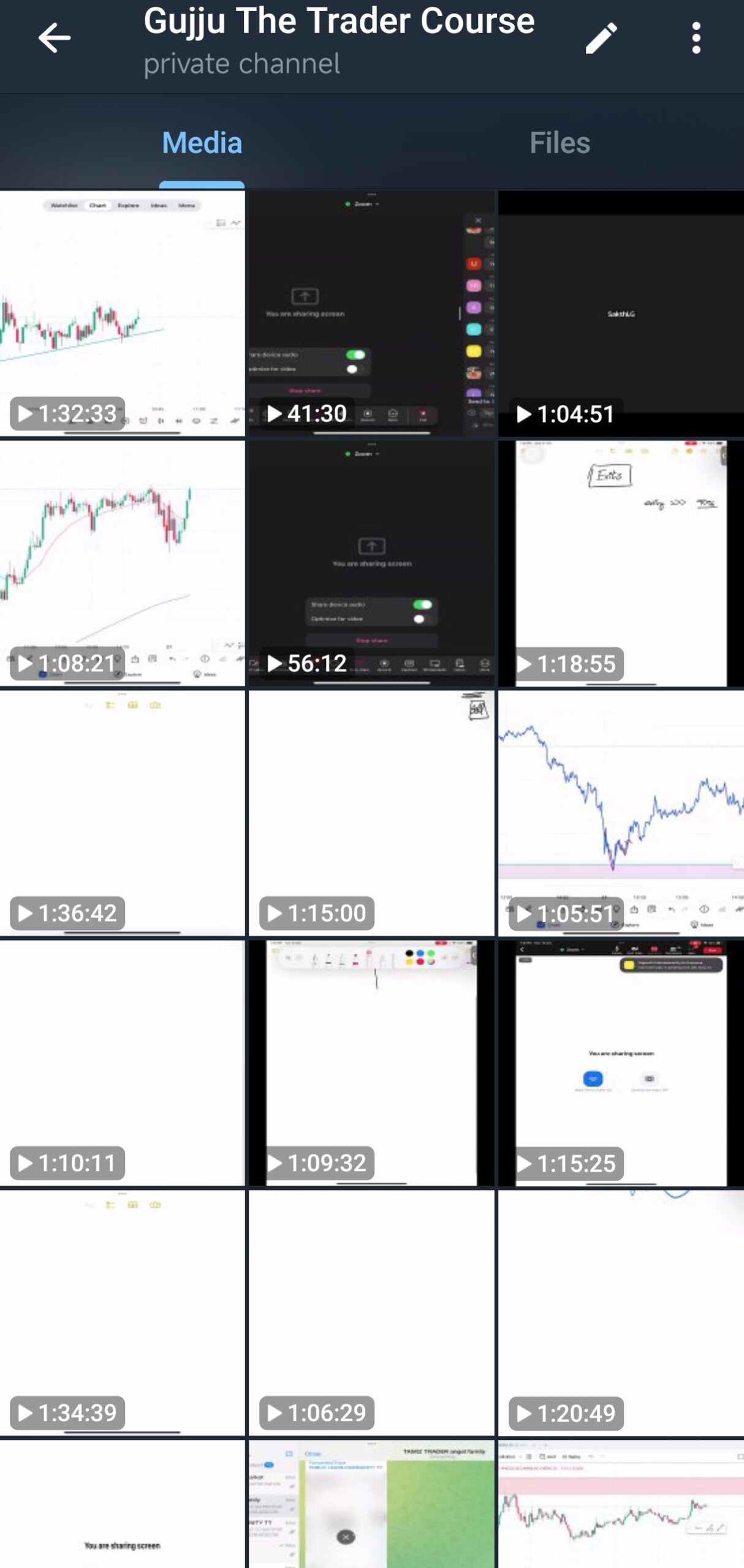The height and width of the screenshot is (1568, 744).
Task: Open the 1:10:11 video
Action: (x=122, y=1063)
